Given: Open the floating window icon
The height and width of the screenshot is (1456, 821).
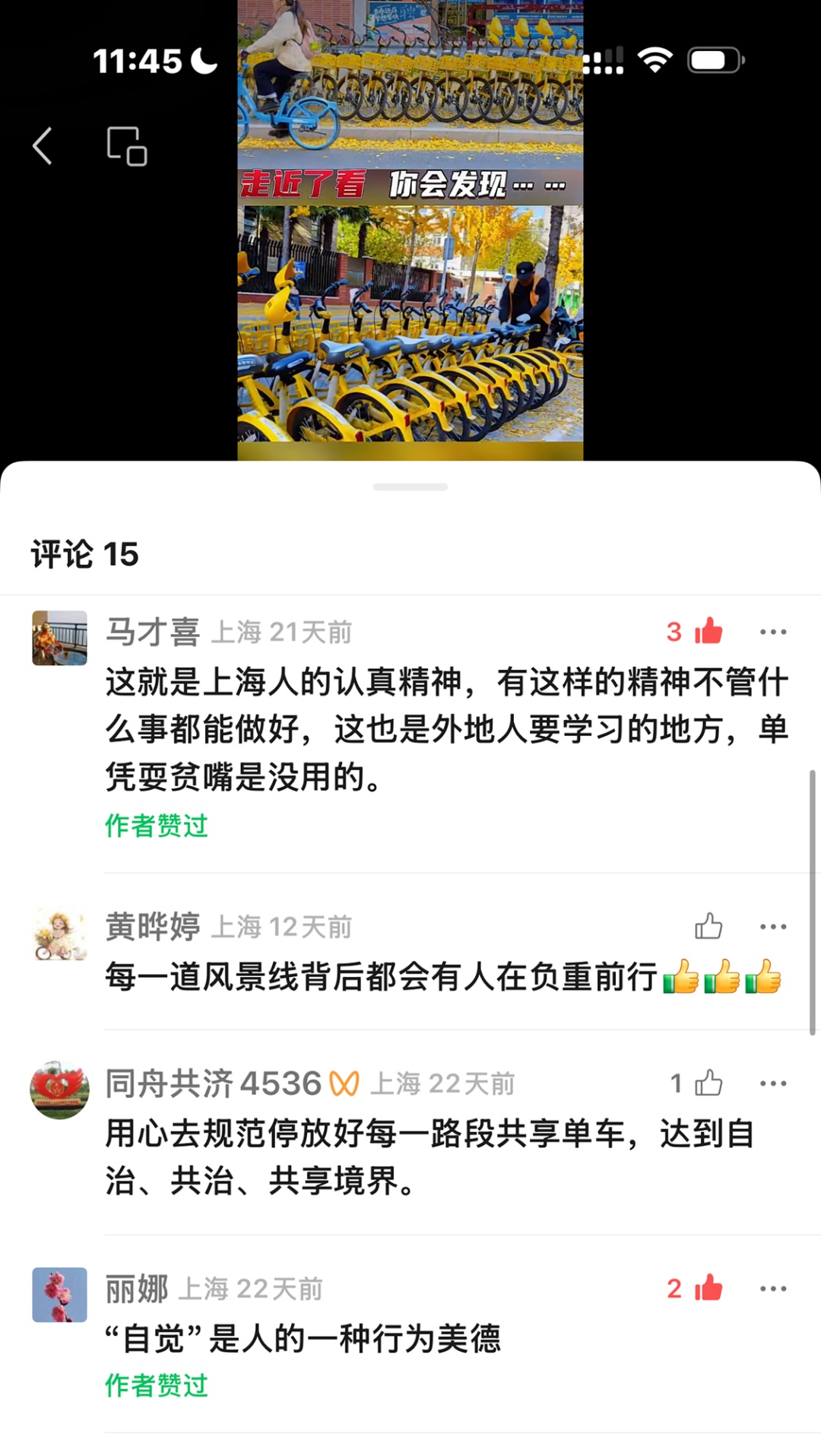Looking at the screenshot, I should [126, 145].
